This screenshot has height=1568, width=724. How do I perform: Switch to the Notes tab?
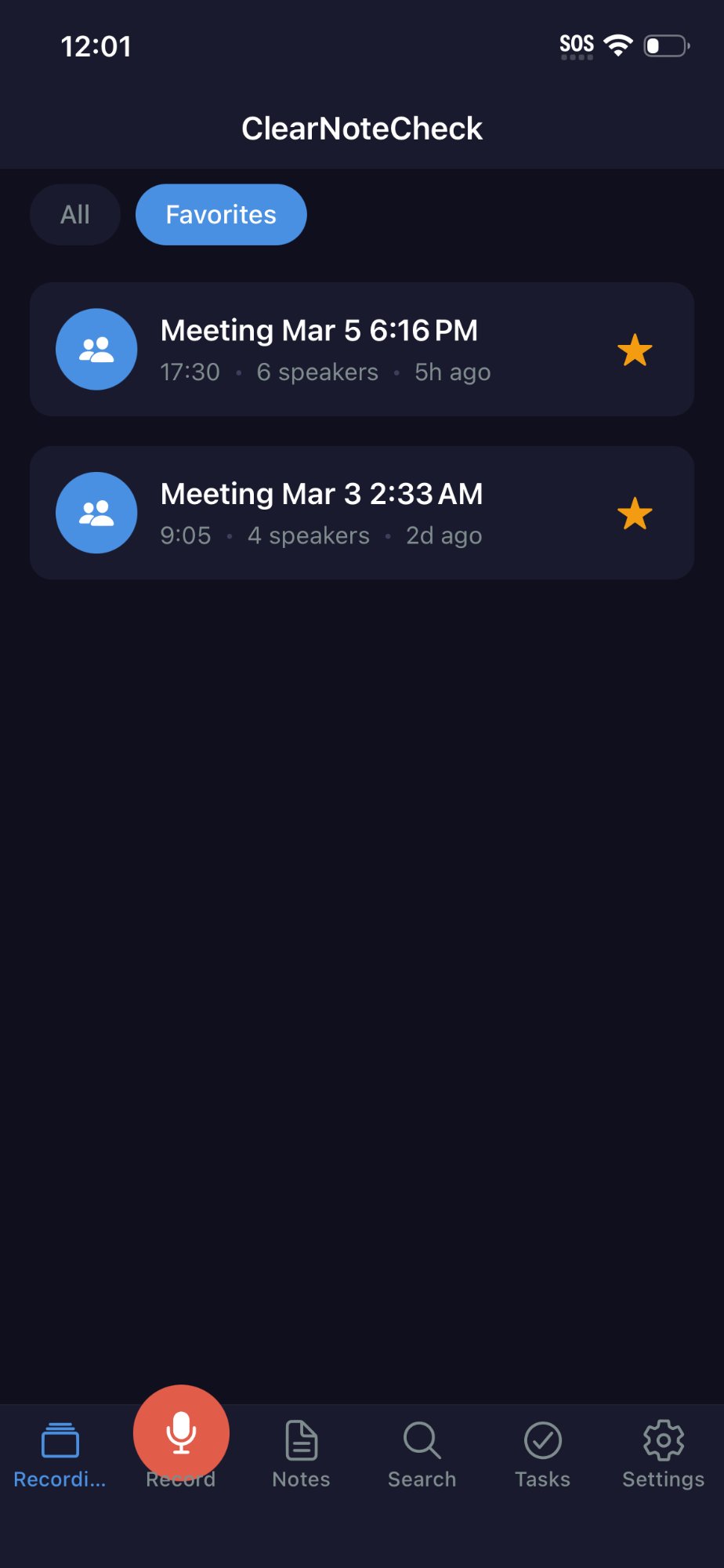point(301,1454)
